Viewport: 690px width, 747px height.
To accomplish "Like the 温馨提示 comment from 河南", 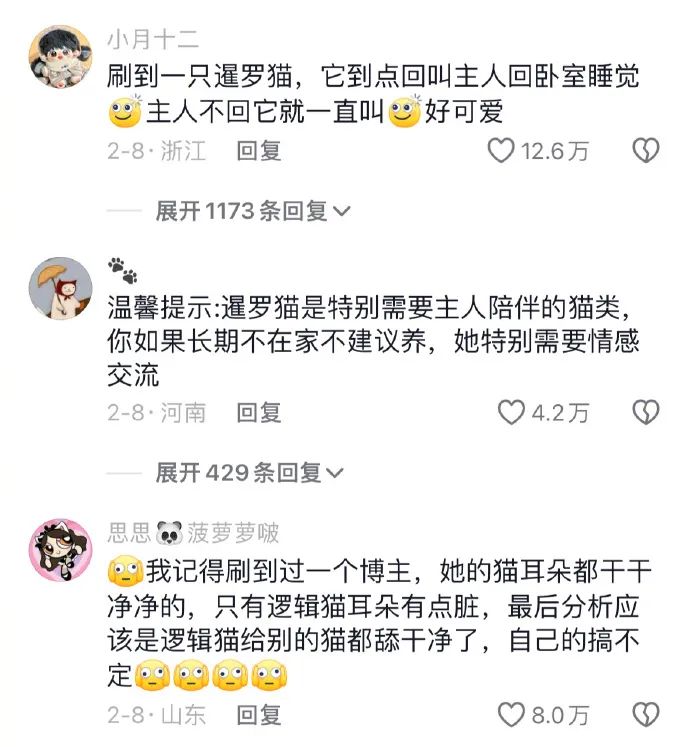I will tap(512, 412).
